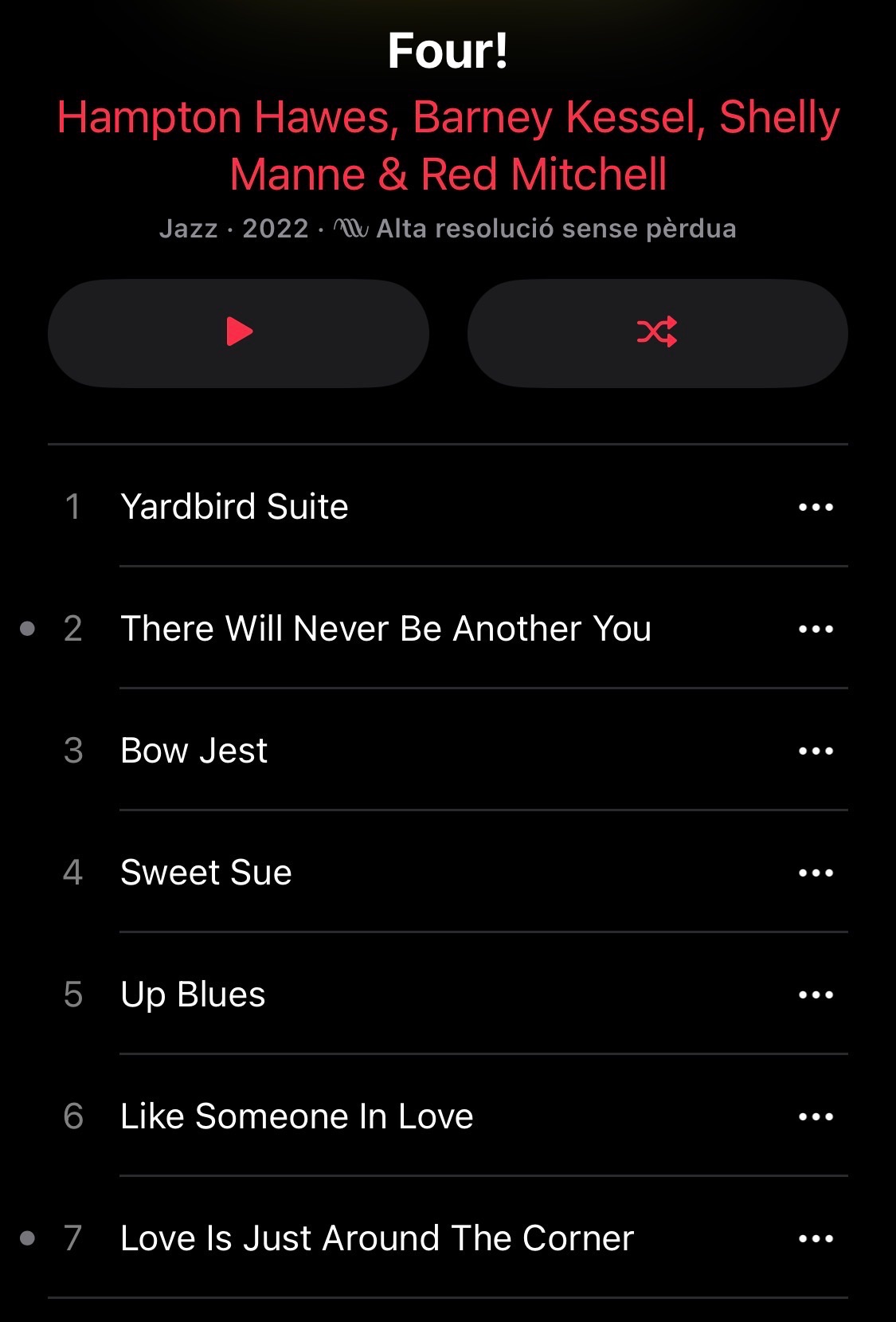Open more actions for Up Blues
Screen dimensions: 896x1322
click(x=816, y=994)
